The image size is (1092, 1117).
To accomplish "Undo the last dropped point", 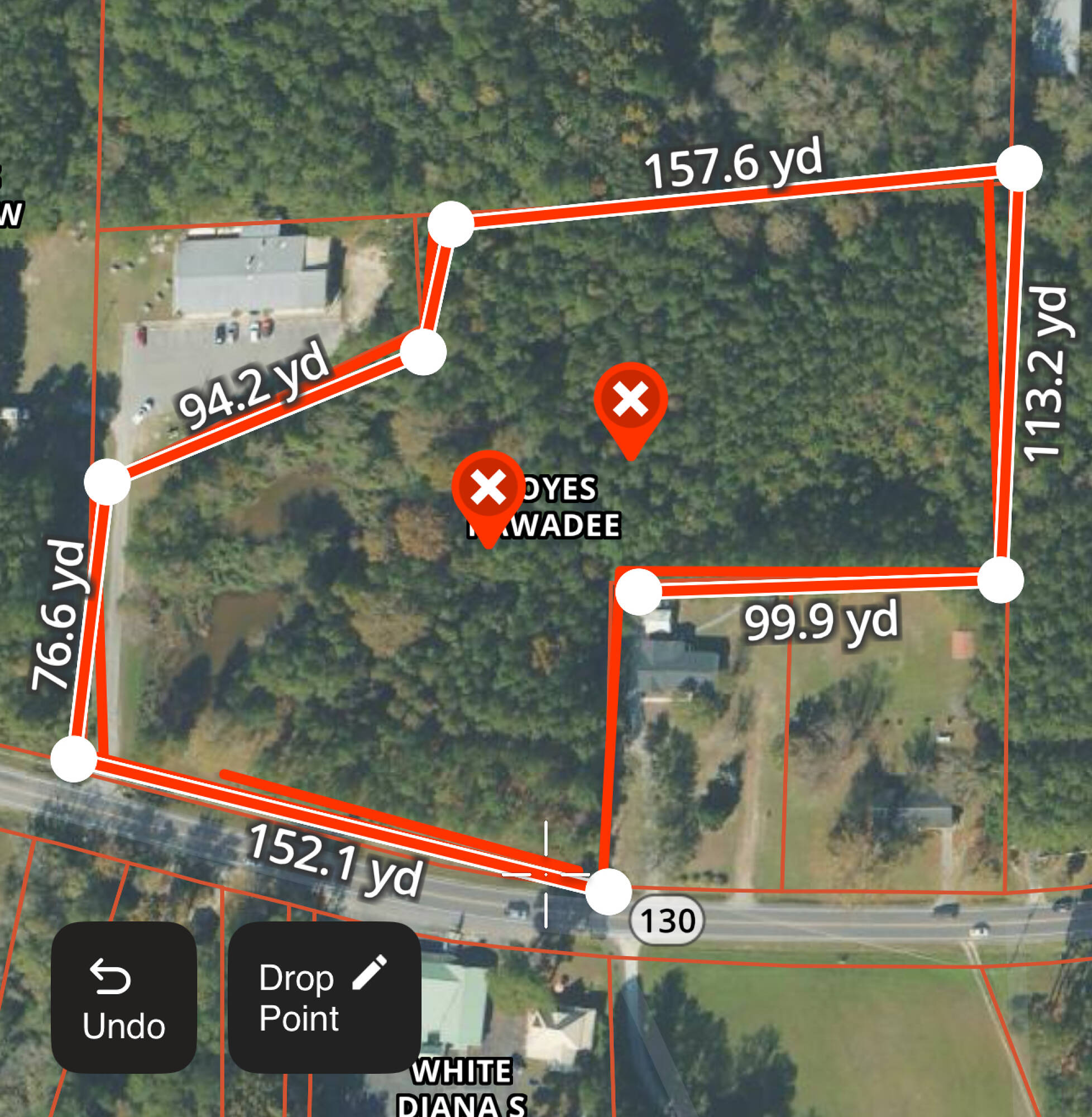I will [x=123, y=996].
